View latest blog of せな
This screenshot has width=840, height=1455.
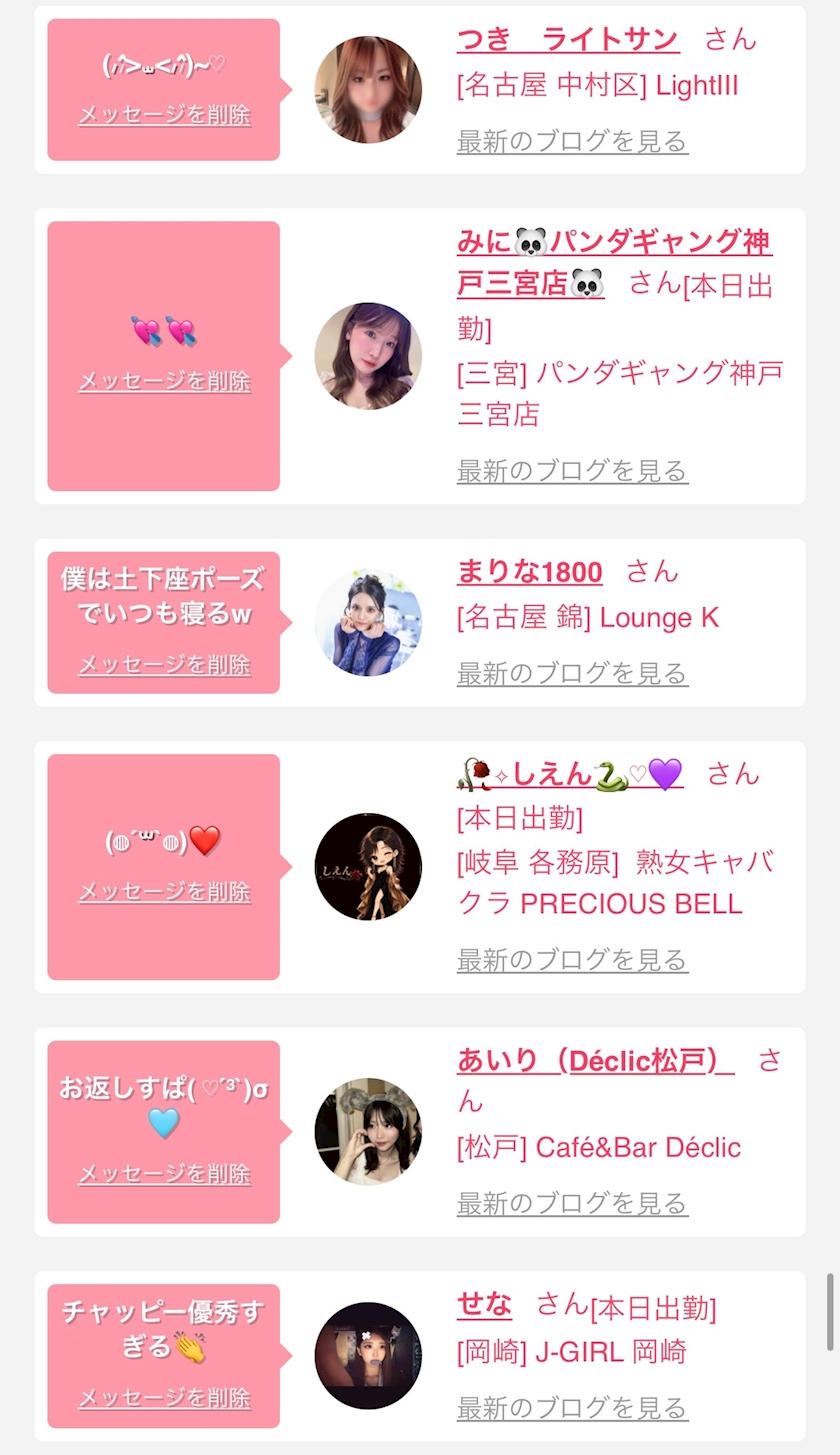572,1408
